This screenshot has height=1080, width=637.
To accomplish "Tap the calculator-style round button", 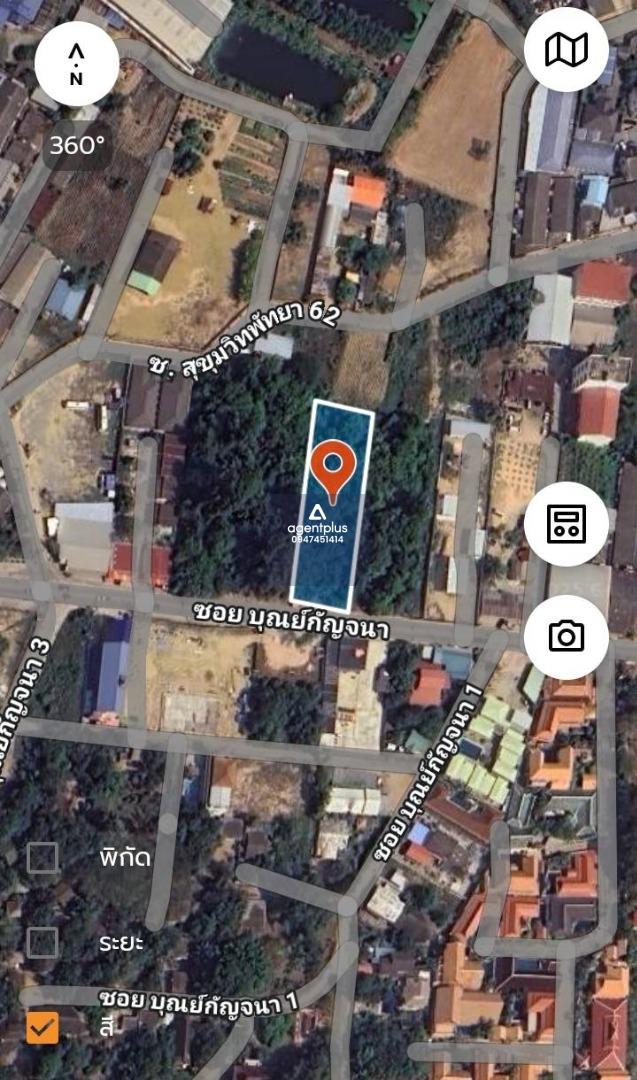I will click(566, 524).
